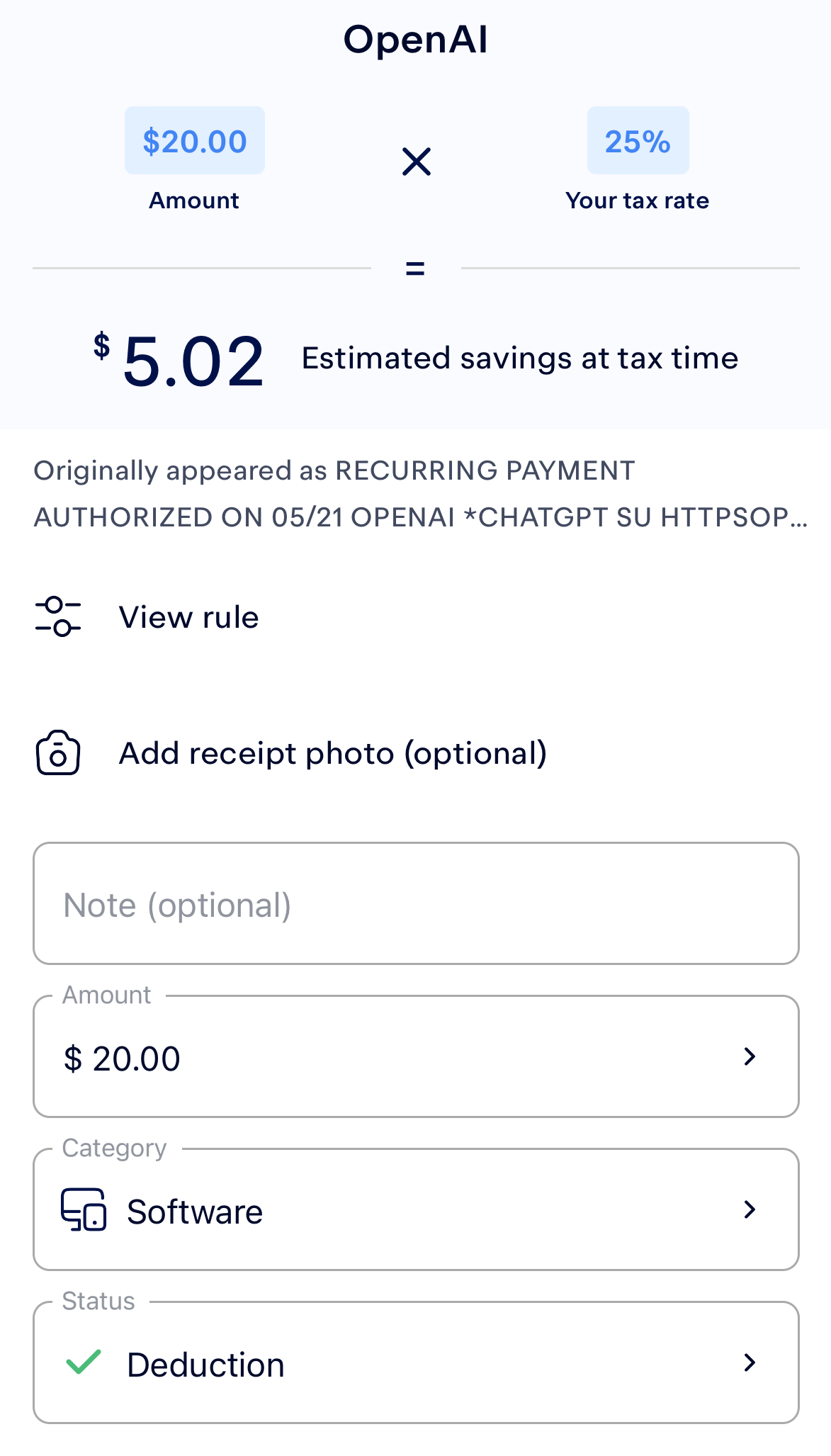Change the Software category

click(416, 1209)
